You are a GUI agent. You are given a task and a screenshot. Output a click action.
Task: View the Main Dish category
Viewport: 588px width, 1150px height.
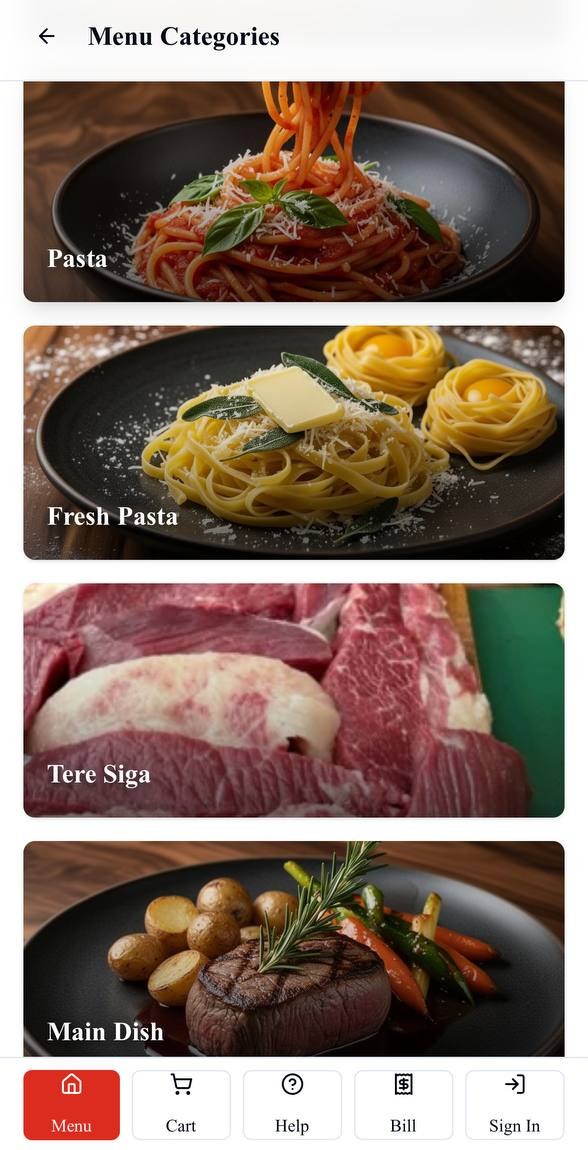[294, 949]
